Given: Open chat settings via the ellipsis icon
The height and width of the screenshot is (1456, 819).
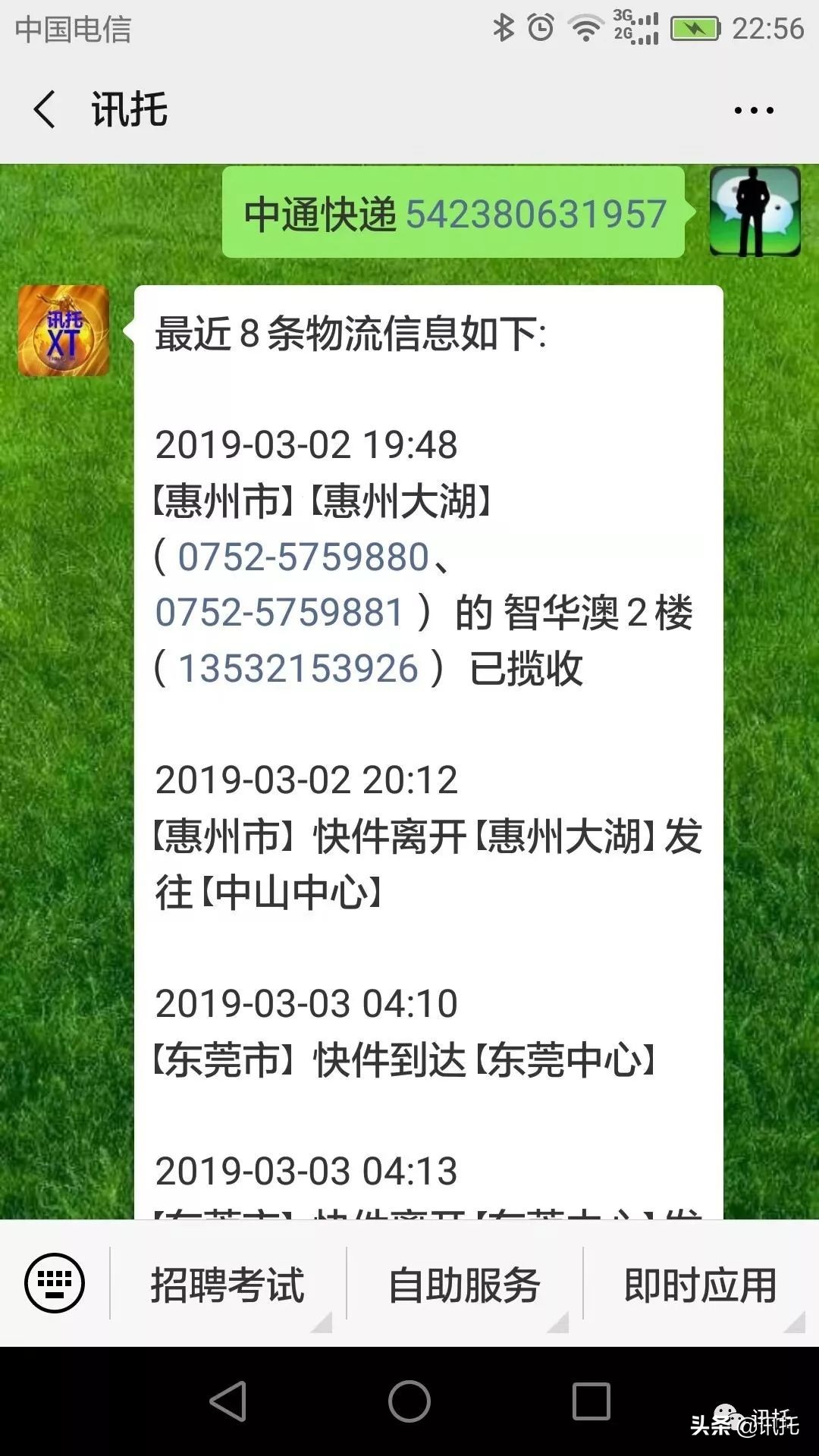Looking at the screenshot, I should (755, 108).
